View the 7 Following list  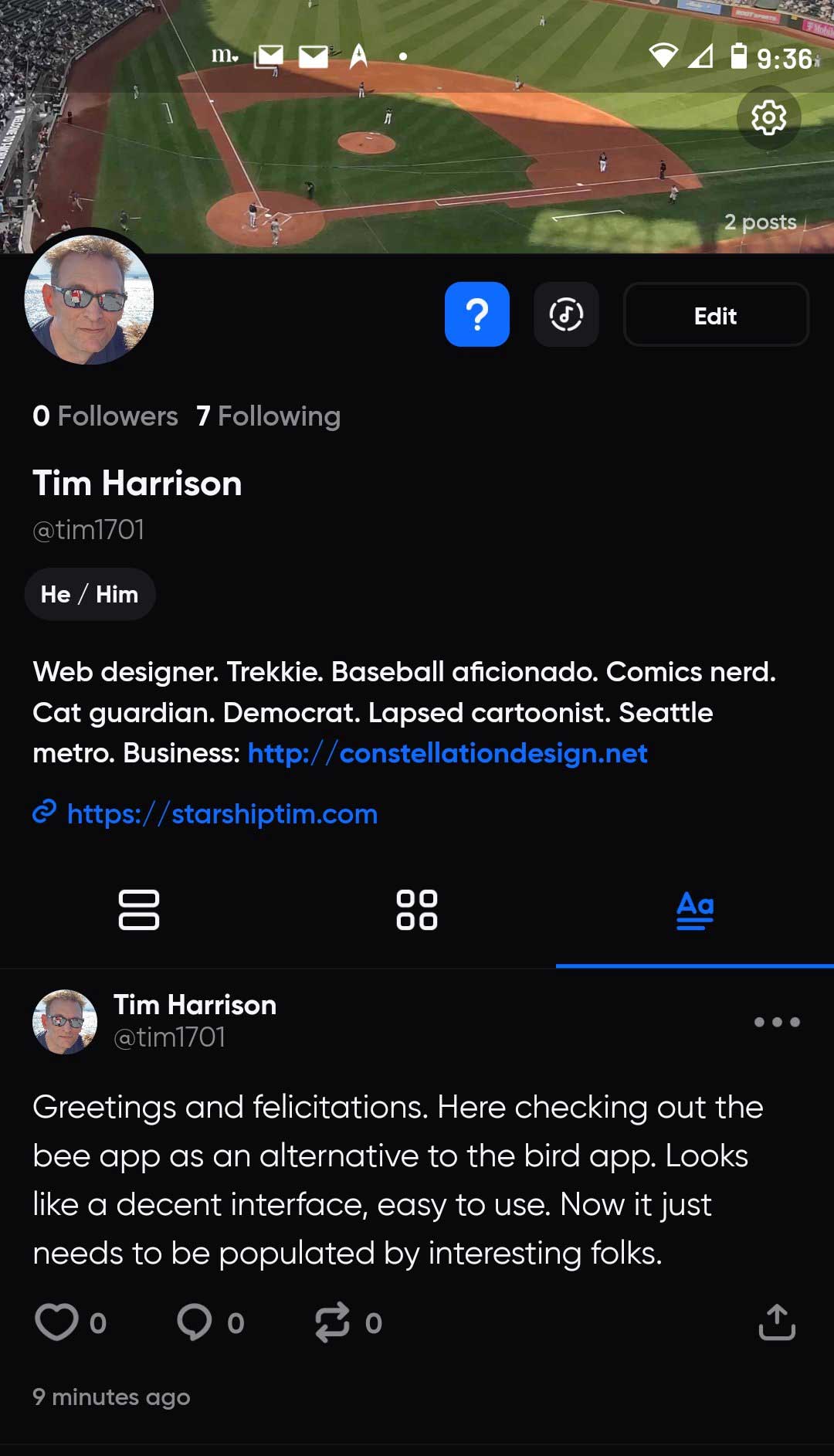268,416
